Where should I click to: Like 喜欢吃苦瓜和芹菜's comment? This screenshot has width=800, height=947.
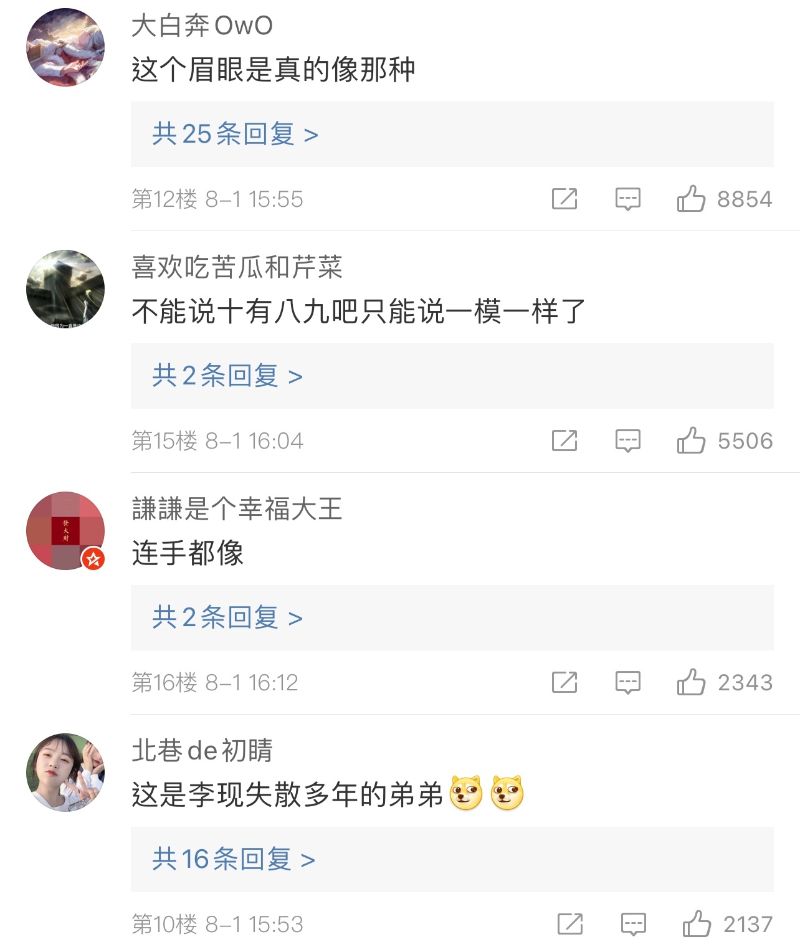click(x=691, y=441)
